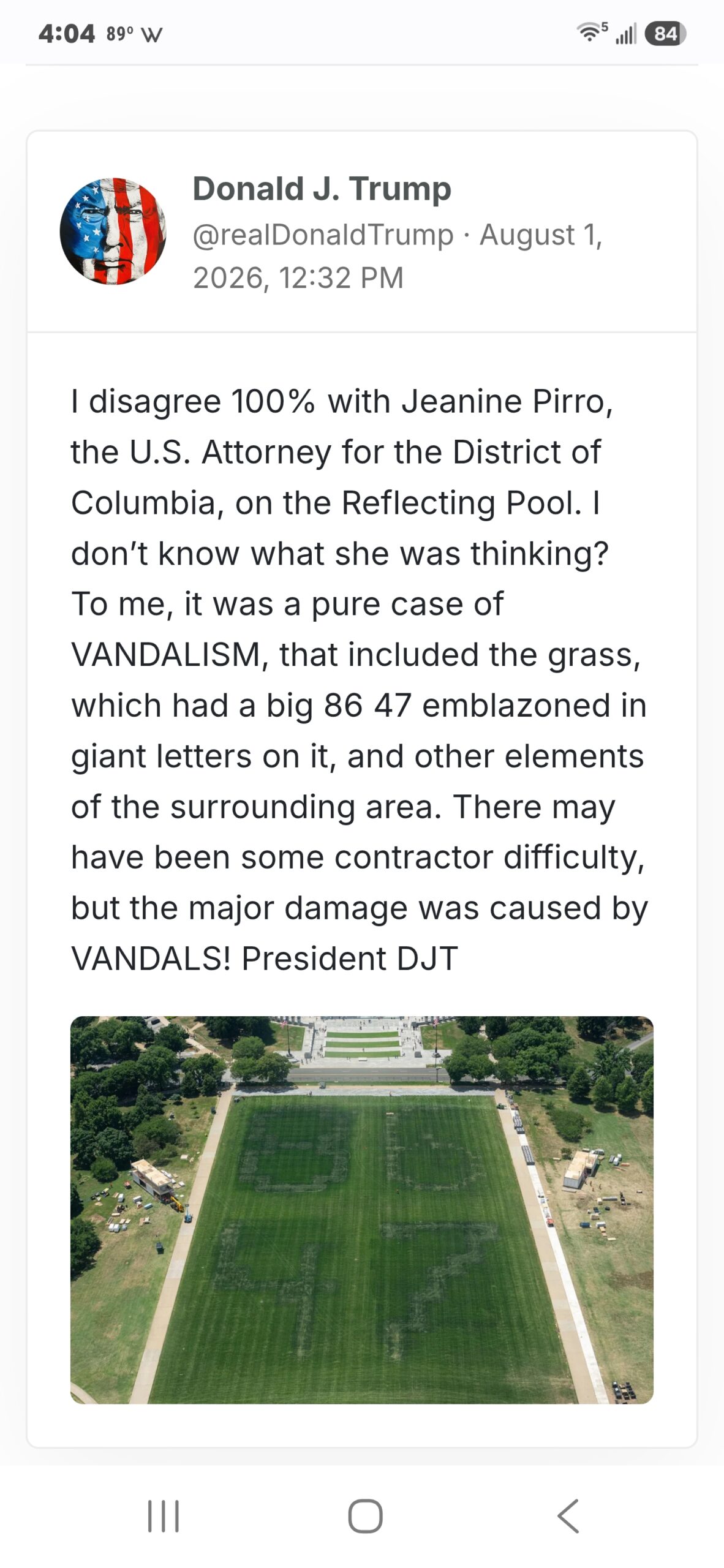Go to the home screen

tap(365, 1516)
